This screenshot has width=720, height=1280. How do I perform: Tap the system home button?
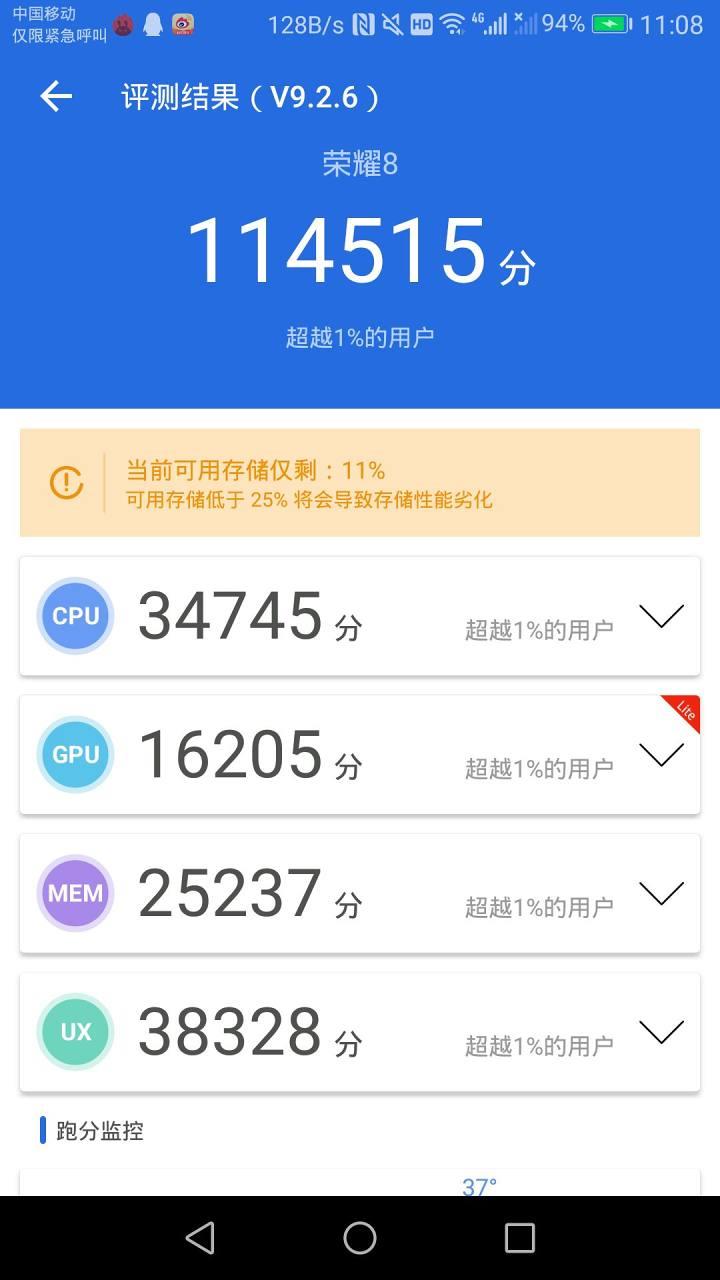point(360,1238)
